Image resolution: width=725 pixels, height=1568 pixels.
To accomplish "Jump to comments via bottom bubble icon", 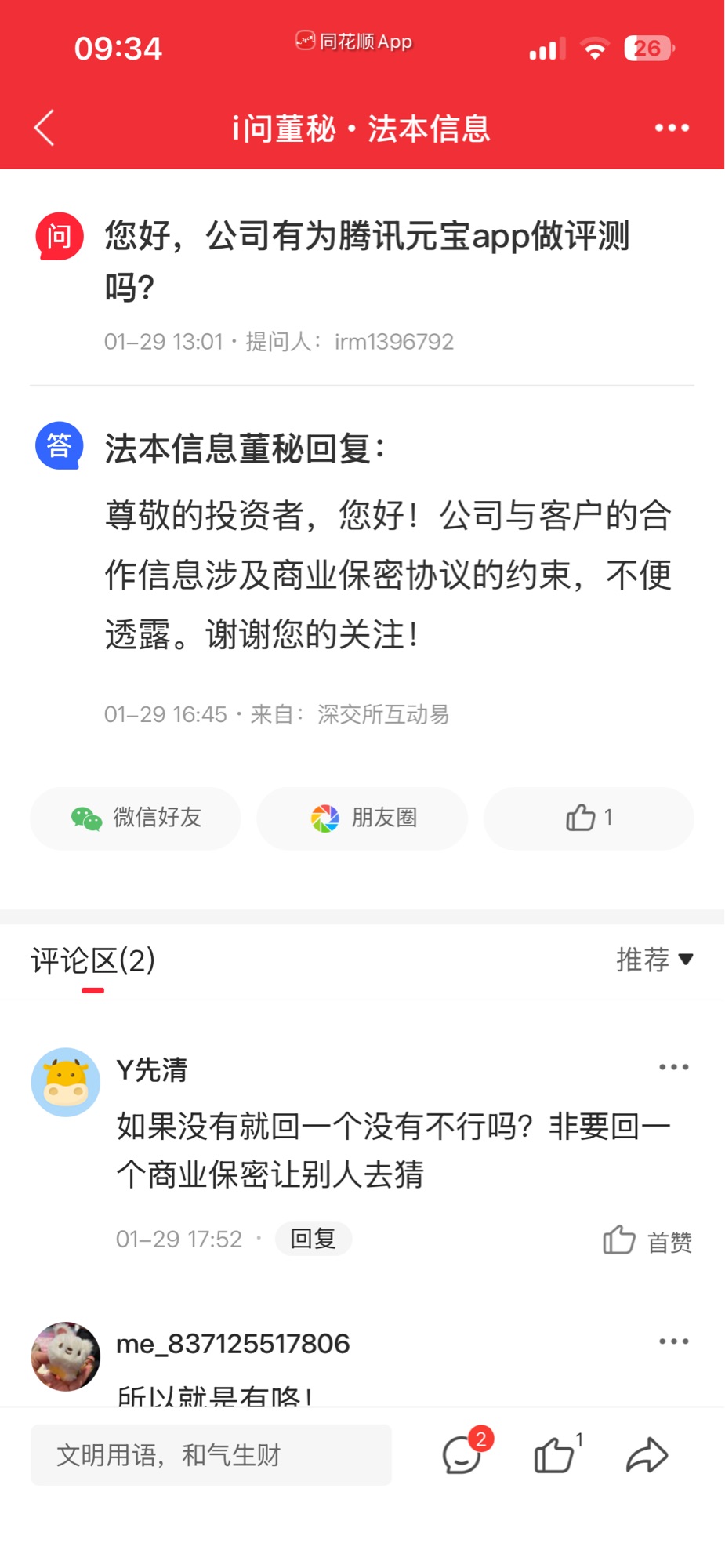I will click(x=462, y=1455).
